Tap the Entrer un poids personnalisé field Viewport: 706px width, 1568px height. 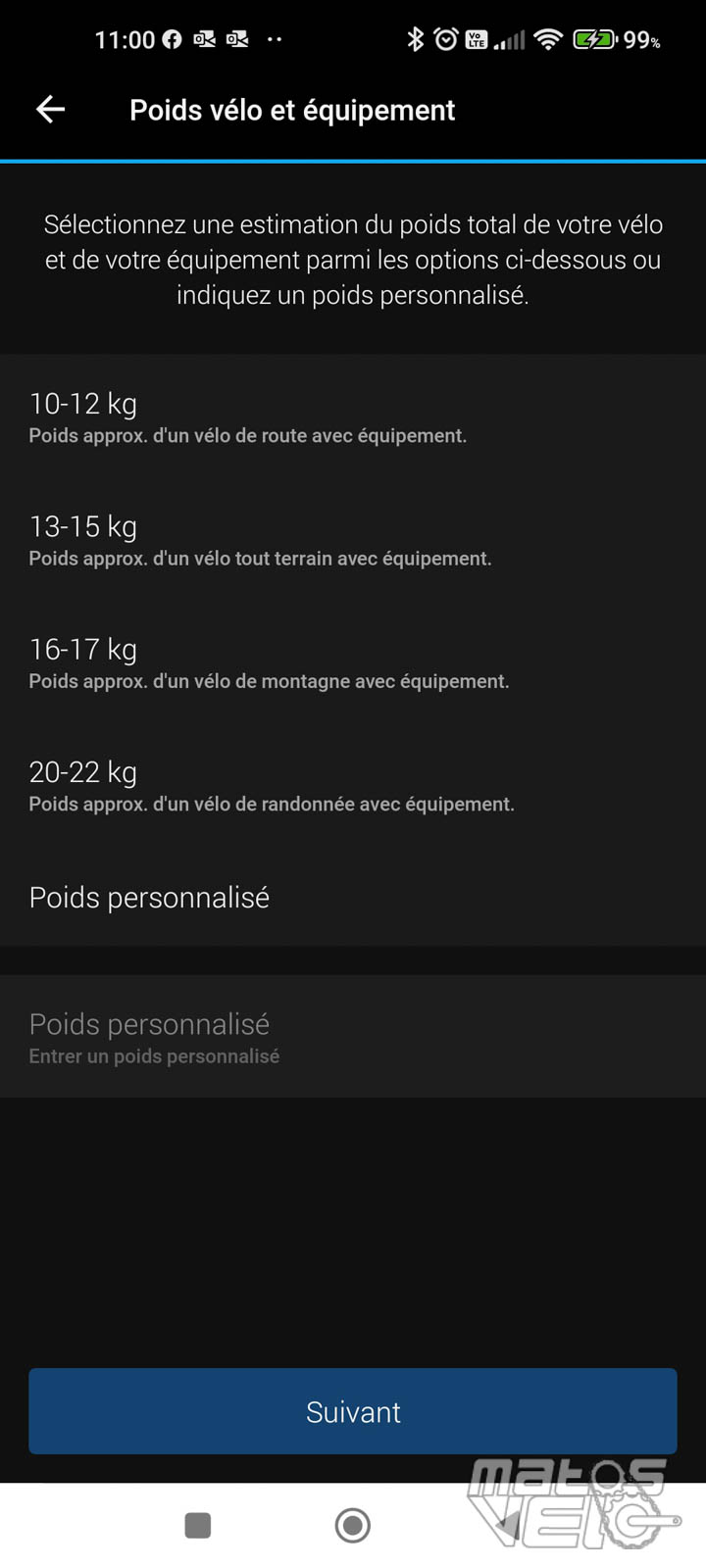click(x=353, y=1037)
